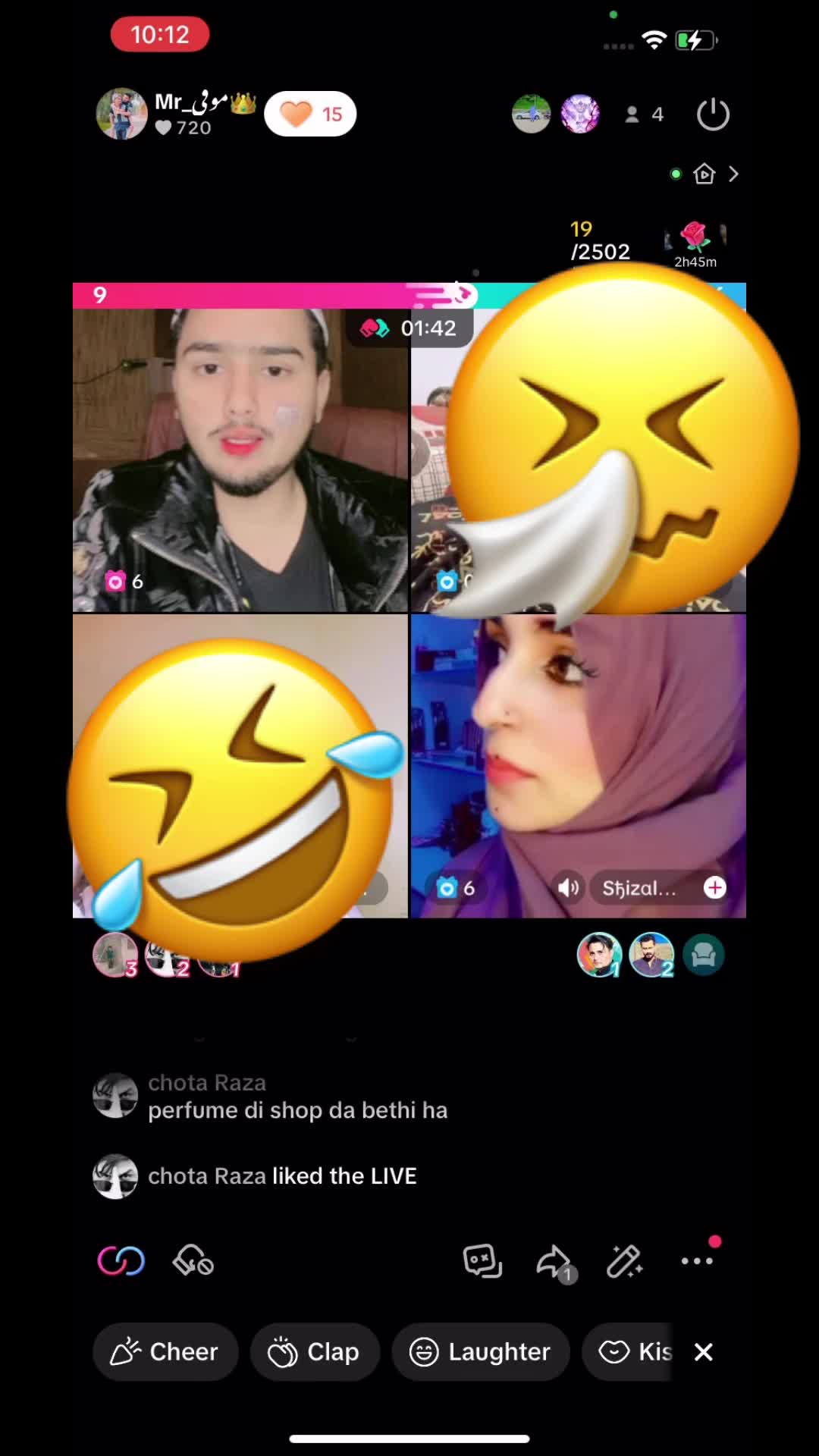
Task: Open the host's Mr_ profile at top
Action: pos(121,114)
